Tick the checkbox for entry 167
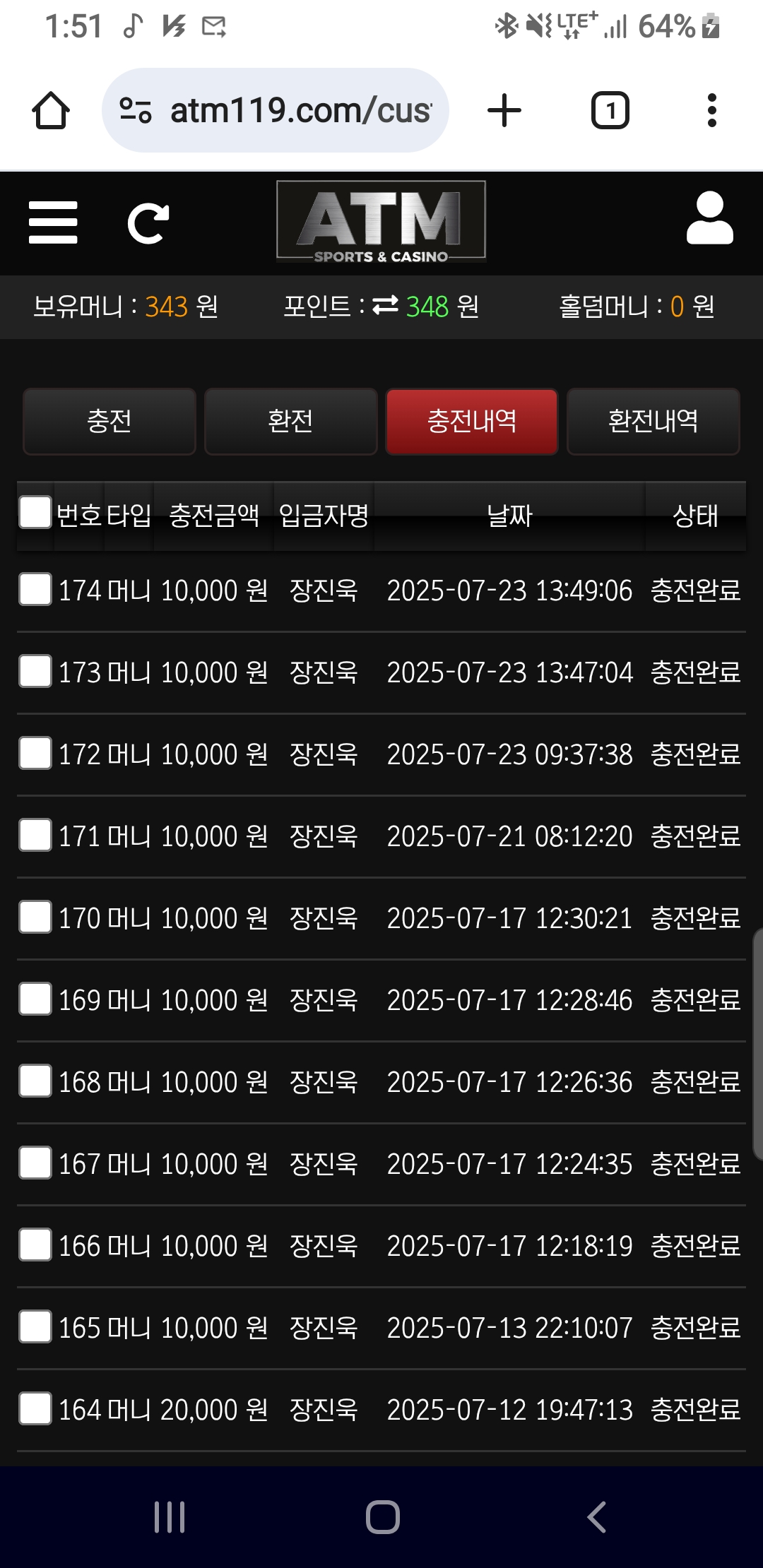 pyautogui.click(x=35, y=1163)
